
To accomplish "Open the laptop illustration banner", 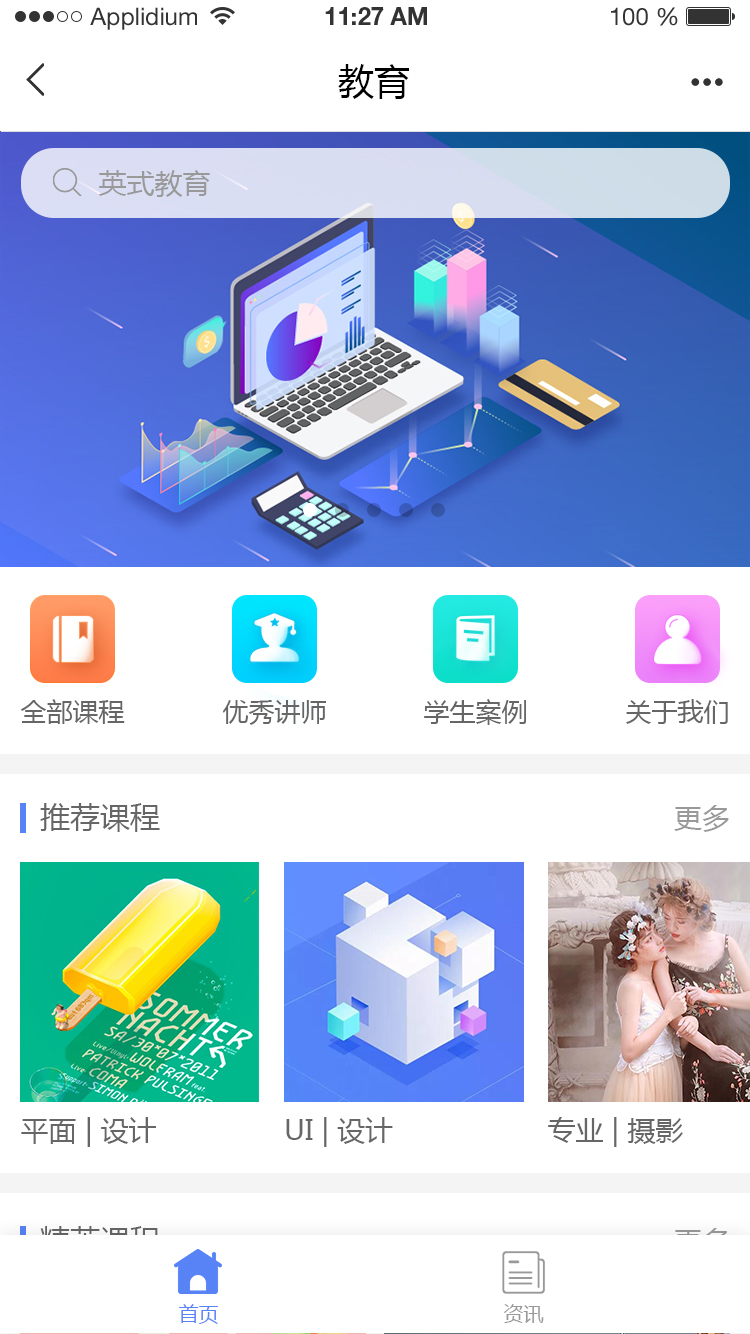I will 375,349.
